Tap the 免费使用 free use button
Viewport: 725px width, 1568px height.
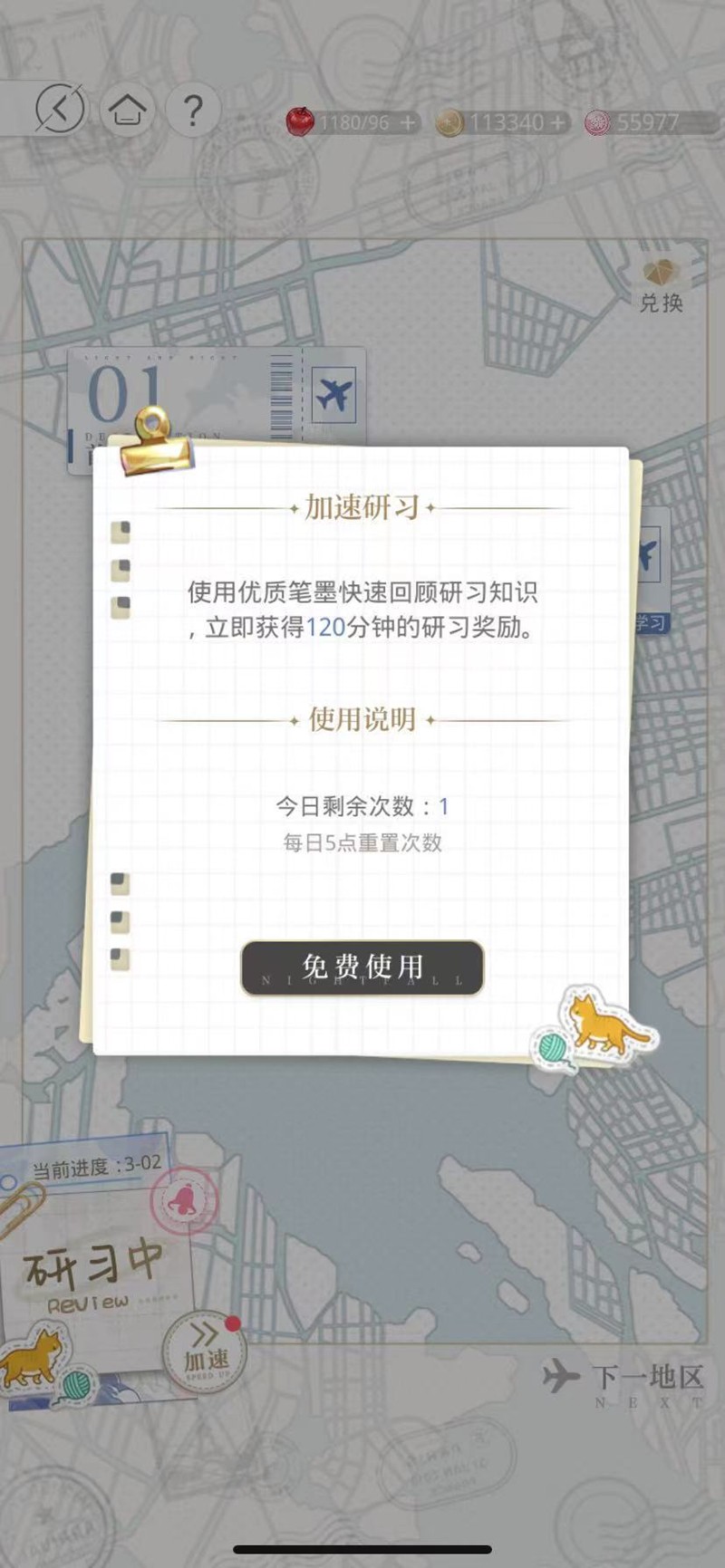pyautogui.click(x=362, y=967)
